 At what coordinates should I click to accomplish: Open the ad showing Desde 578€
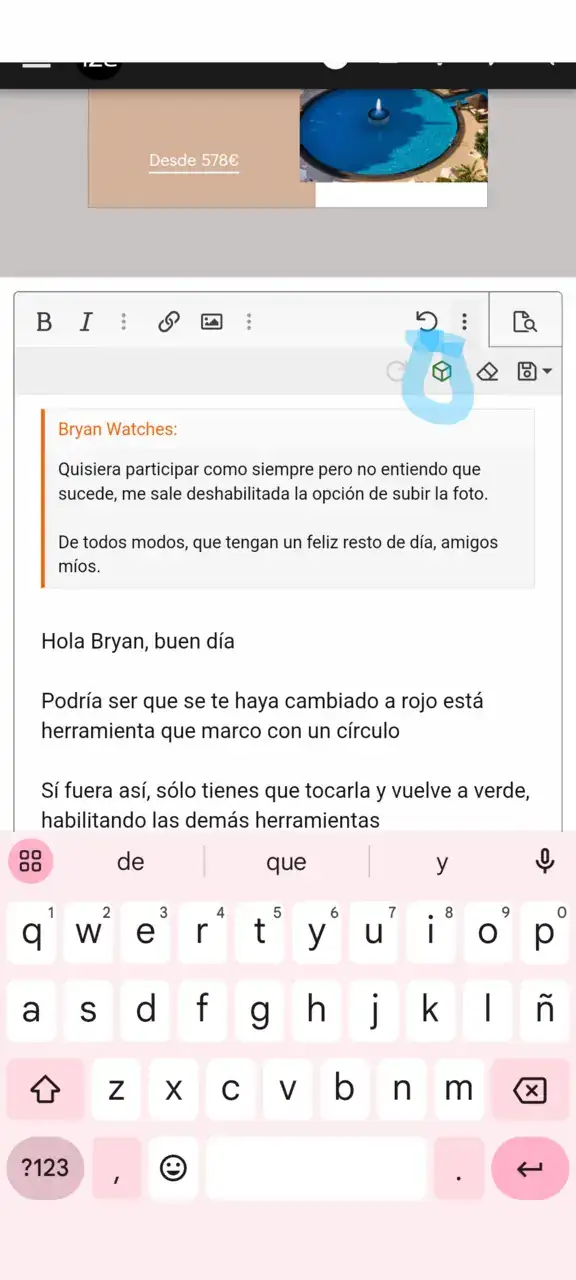(x=287, y=148)
